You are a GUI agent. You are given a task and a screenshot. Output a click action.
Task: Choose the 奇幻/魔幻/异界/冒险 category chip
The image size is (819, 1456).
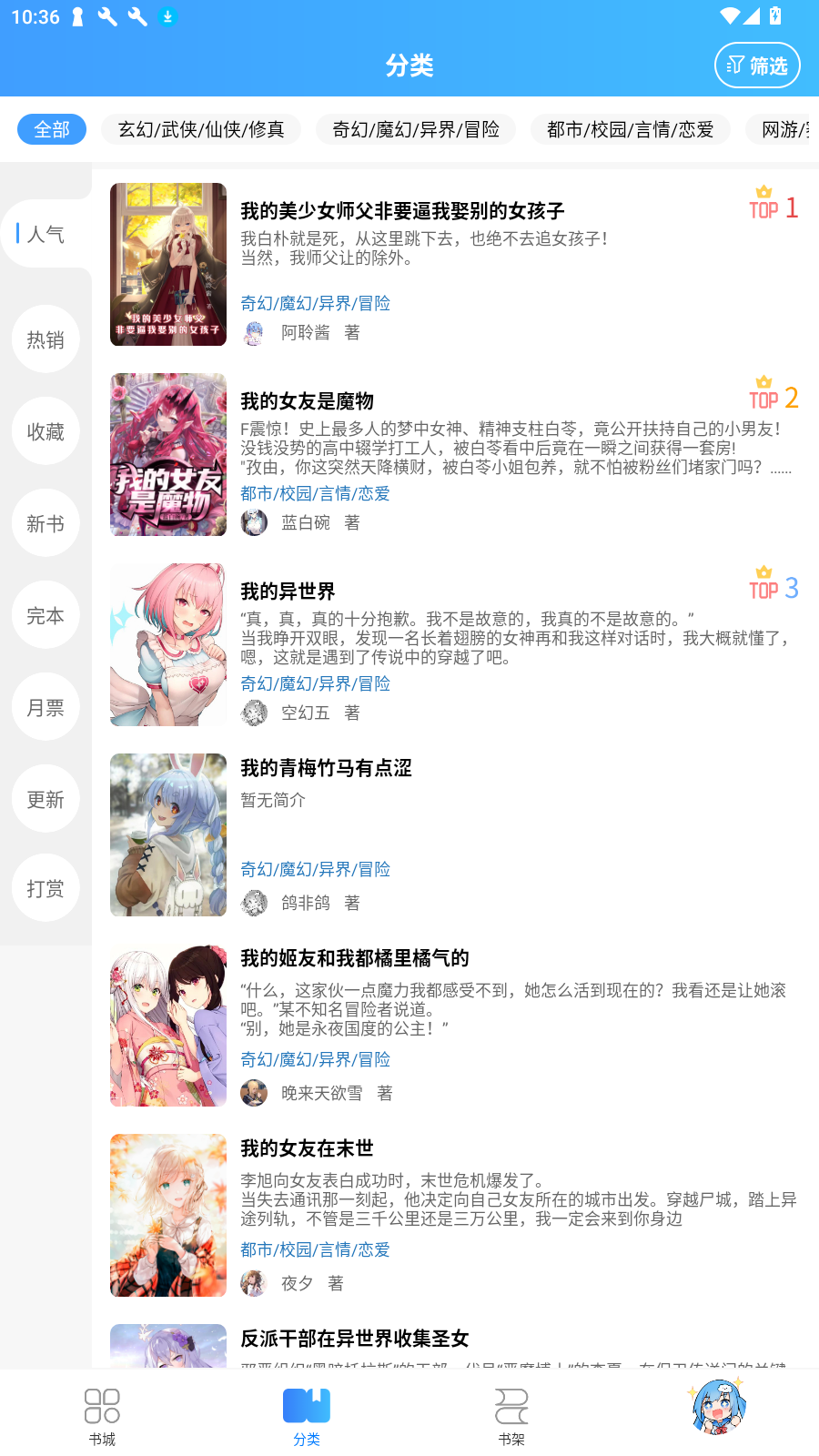coord(416,129)
